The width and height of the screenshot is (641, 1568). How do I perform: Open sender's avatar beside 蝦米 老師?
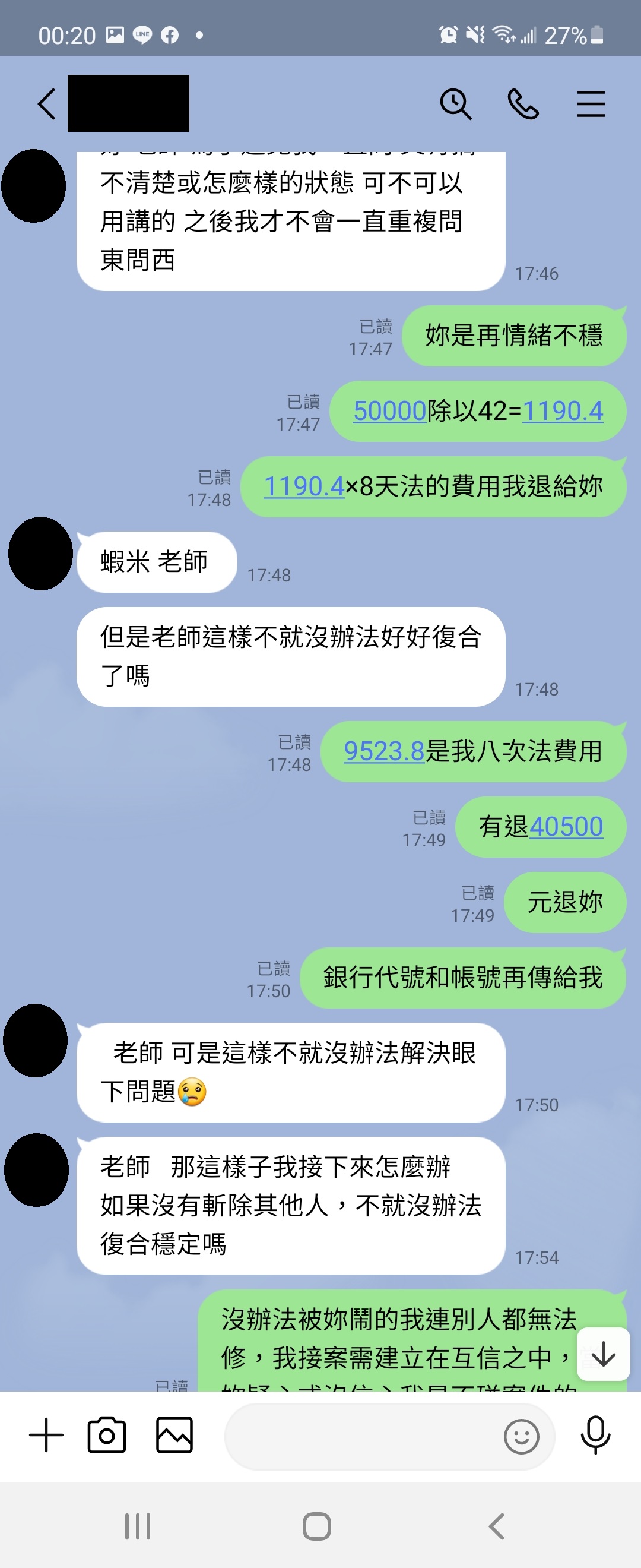point(41,554)
